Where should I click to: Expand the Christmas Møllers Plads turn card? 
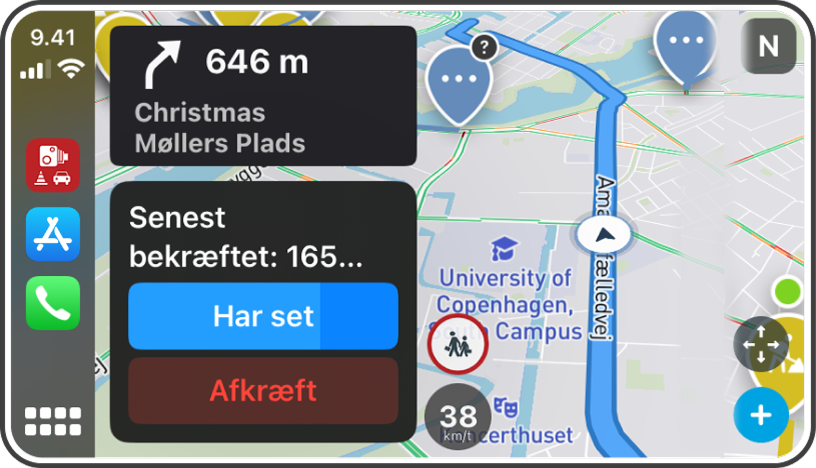tap(263, 96)
